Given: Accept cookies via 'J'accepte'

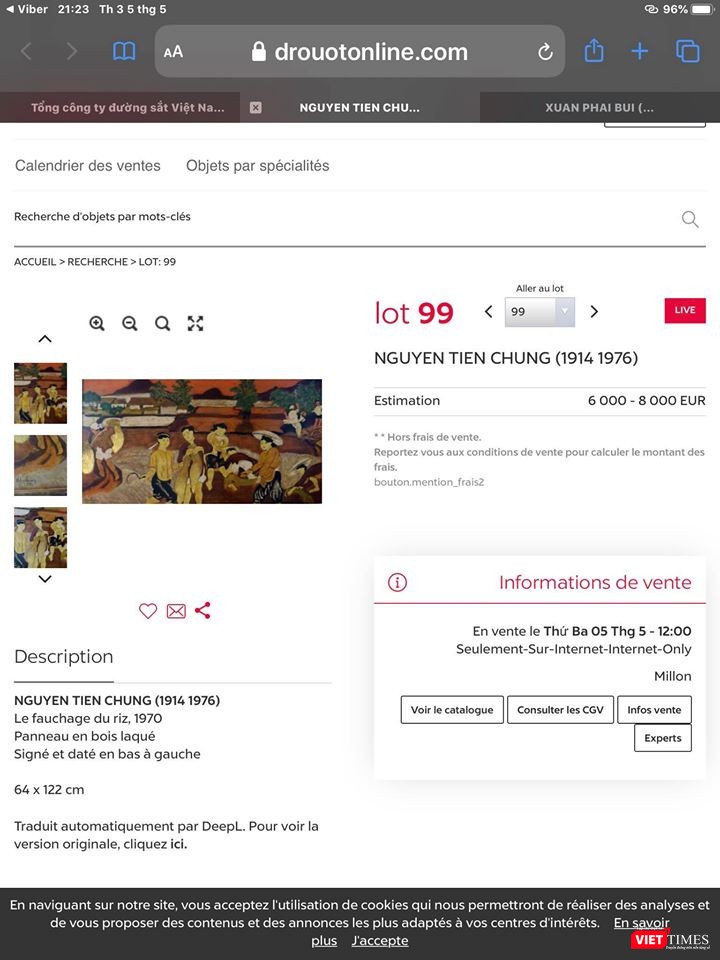Looking at the screenshot, I should click(380, 940).
